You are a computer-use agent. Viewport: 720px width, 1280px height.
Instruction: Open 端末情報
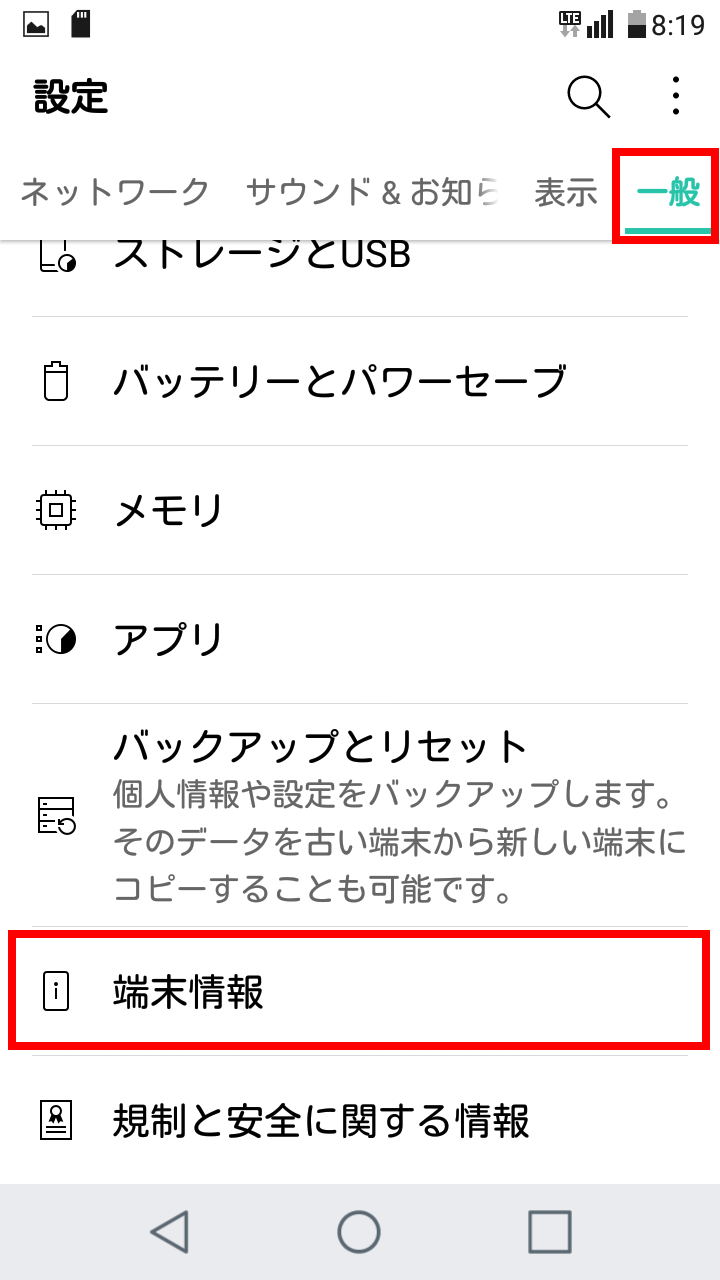pyautogui.click(x=360, y=991)
